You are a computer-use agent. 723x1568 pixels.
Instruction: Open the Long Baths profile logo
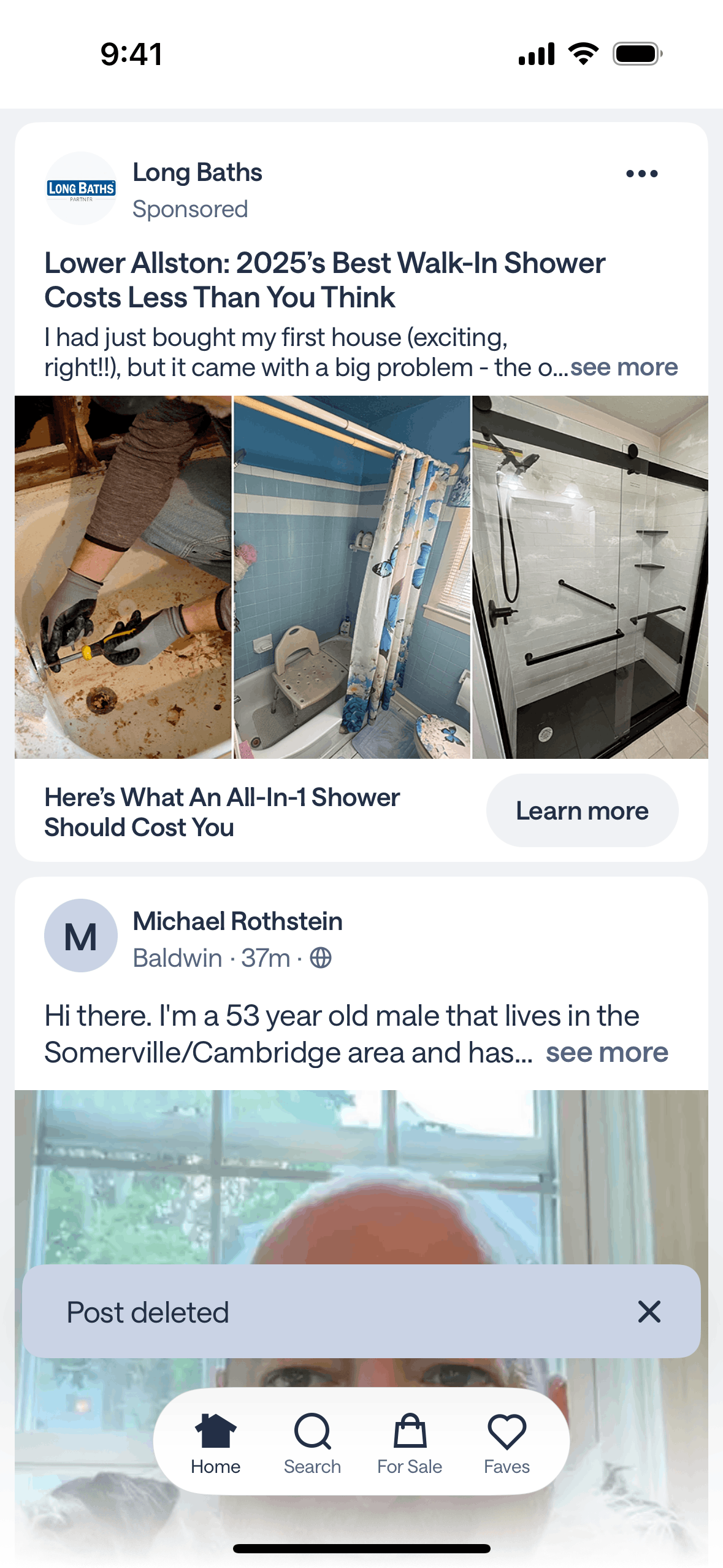[x=81, y=189]
